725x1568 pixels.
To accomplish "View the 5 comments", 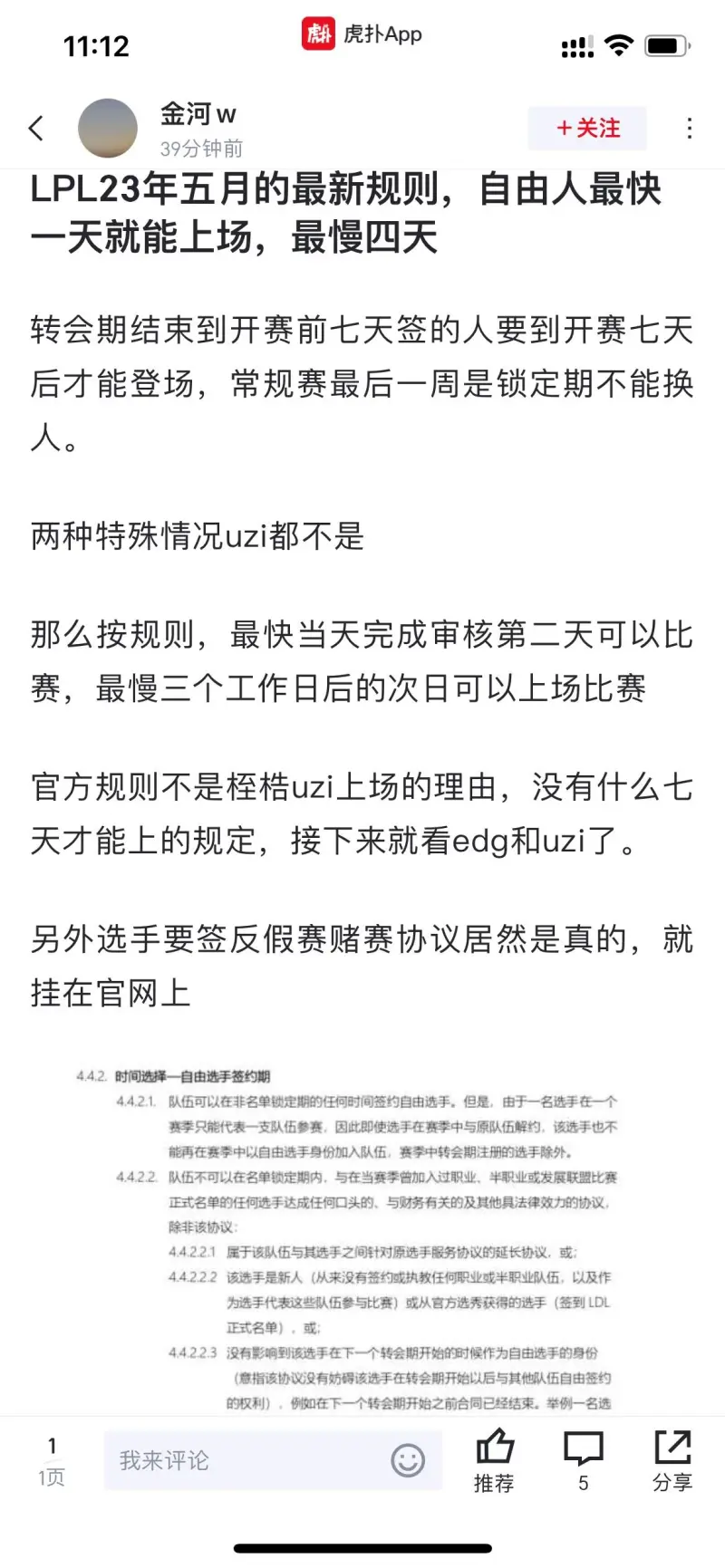I will point(584,1460).
